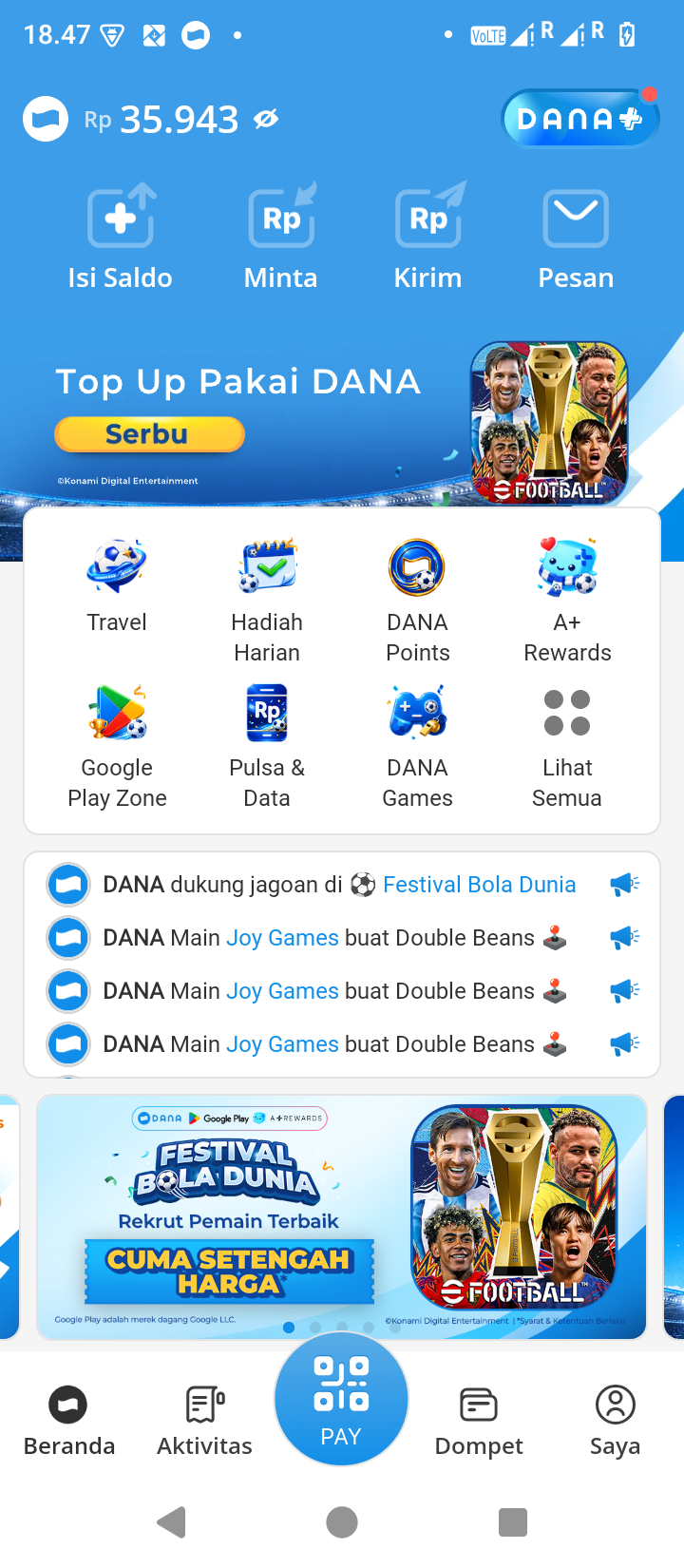Open Minta to request money
The height and width of the screenshot is (1568, 684).
pos(281,237)
